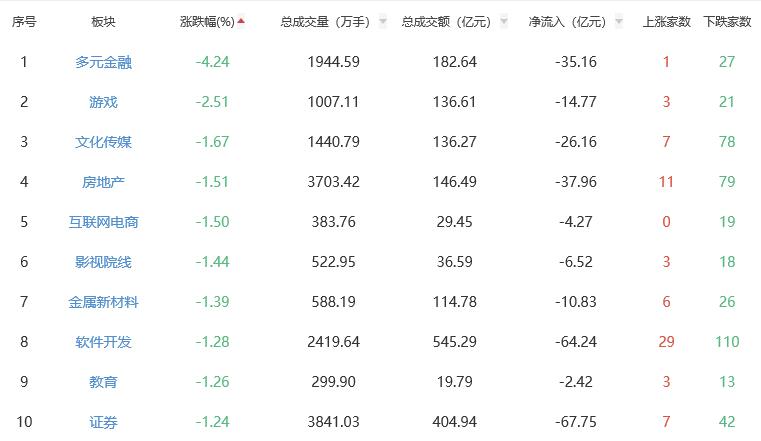
Task: Select the 教育 sector
Action: click(x=103, y=382)
